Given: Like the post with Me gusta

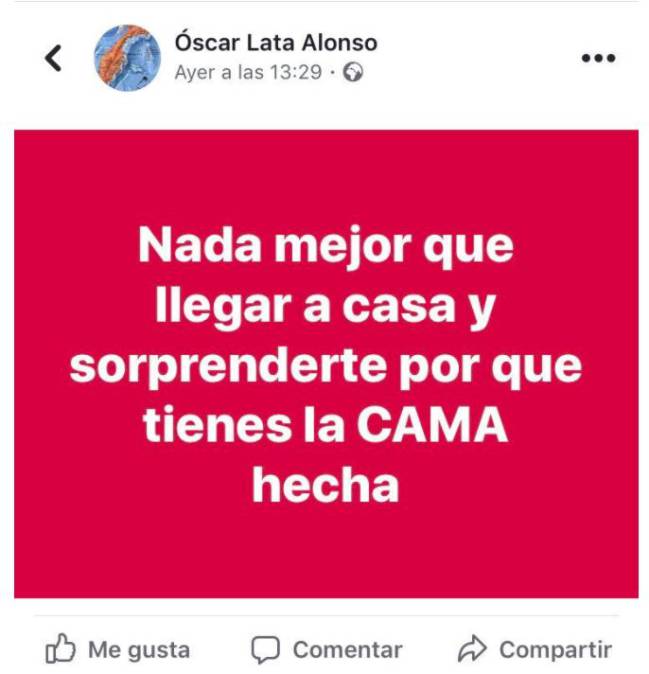Looking at the screenshot, I should (x=118, y=650).
